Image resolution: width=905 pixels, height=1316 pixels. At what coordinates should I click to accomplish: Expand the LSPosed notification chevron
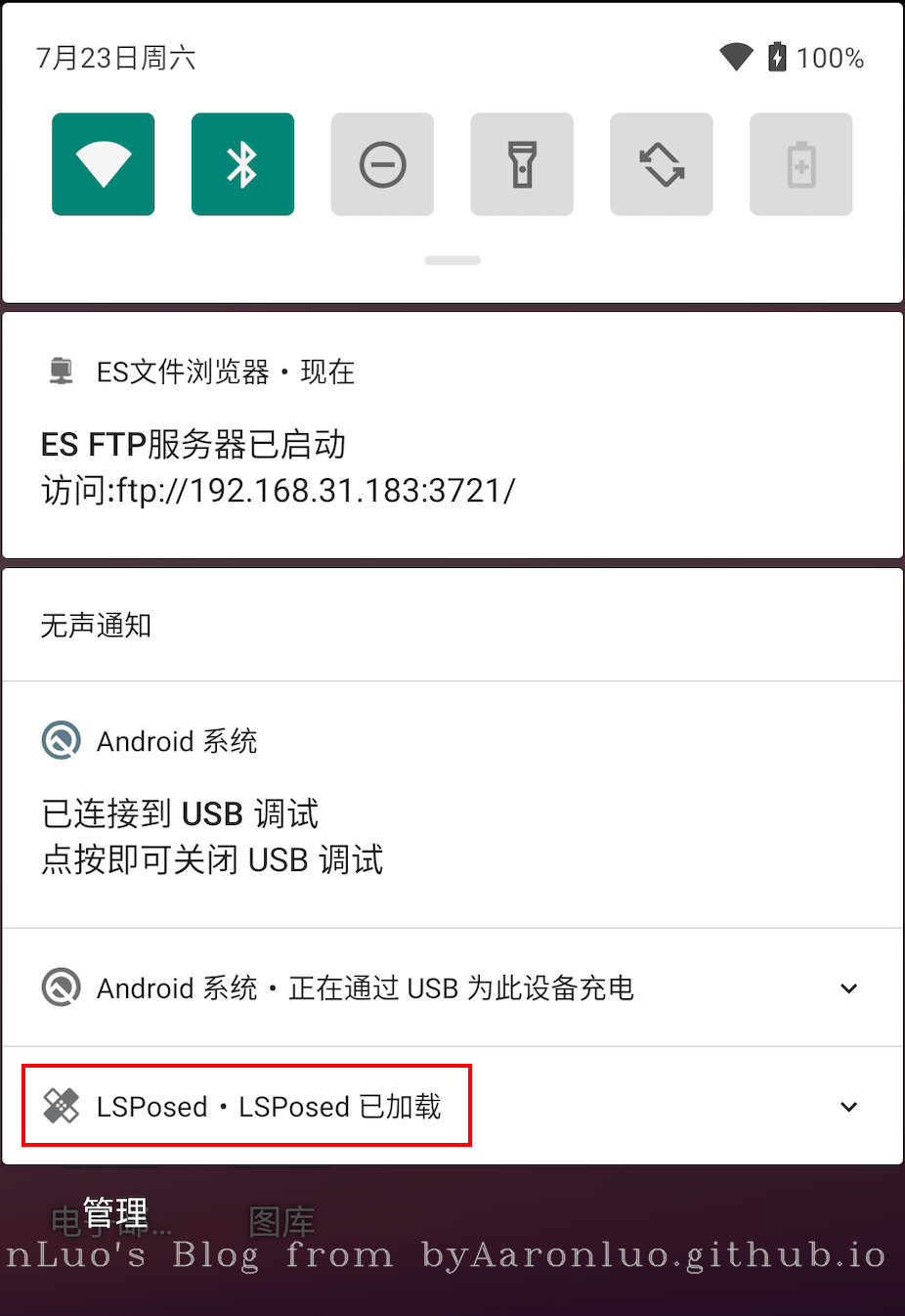pyautogui.click(x=848, y=1107)
